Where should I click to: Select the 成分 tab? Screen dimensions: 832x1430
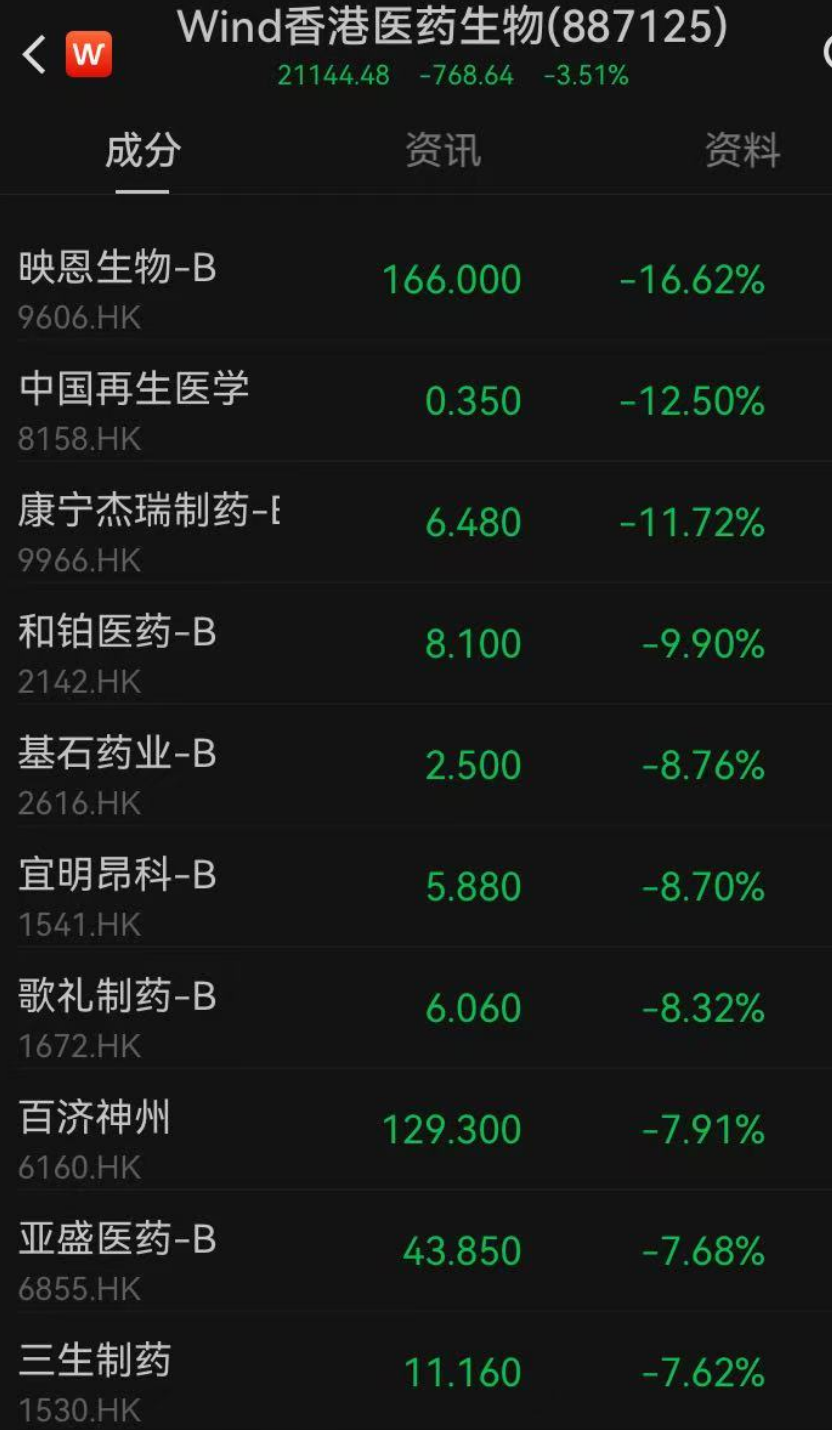tap(142, 151)
